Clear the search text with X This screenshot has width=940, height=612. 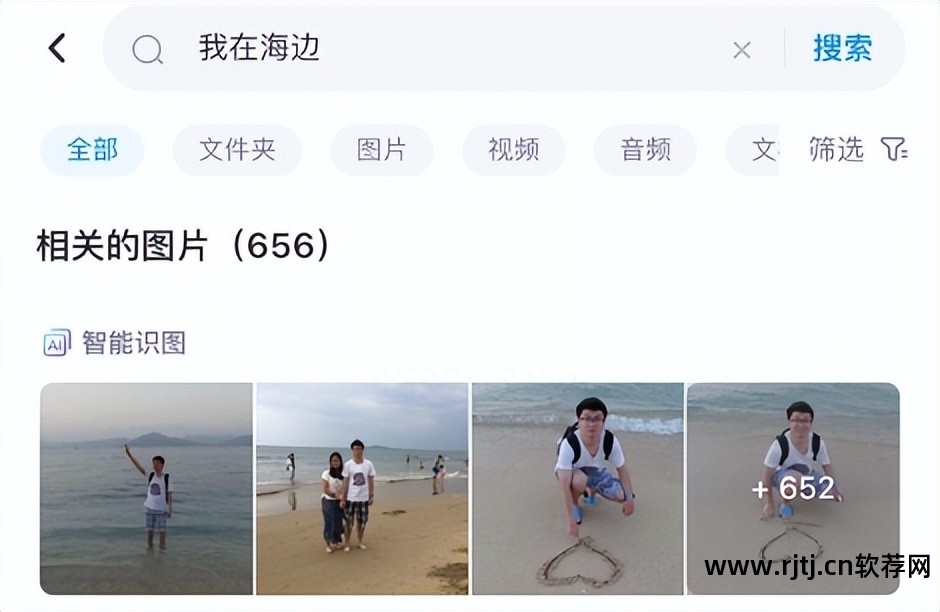(x=741, y=50)
